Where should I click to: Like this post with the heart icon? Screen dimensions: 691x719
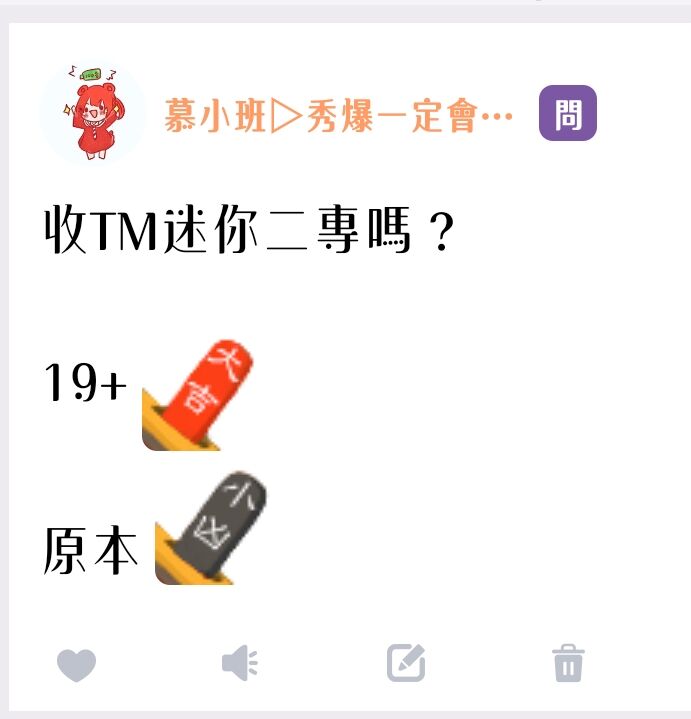(x=76, y=664)
